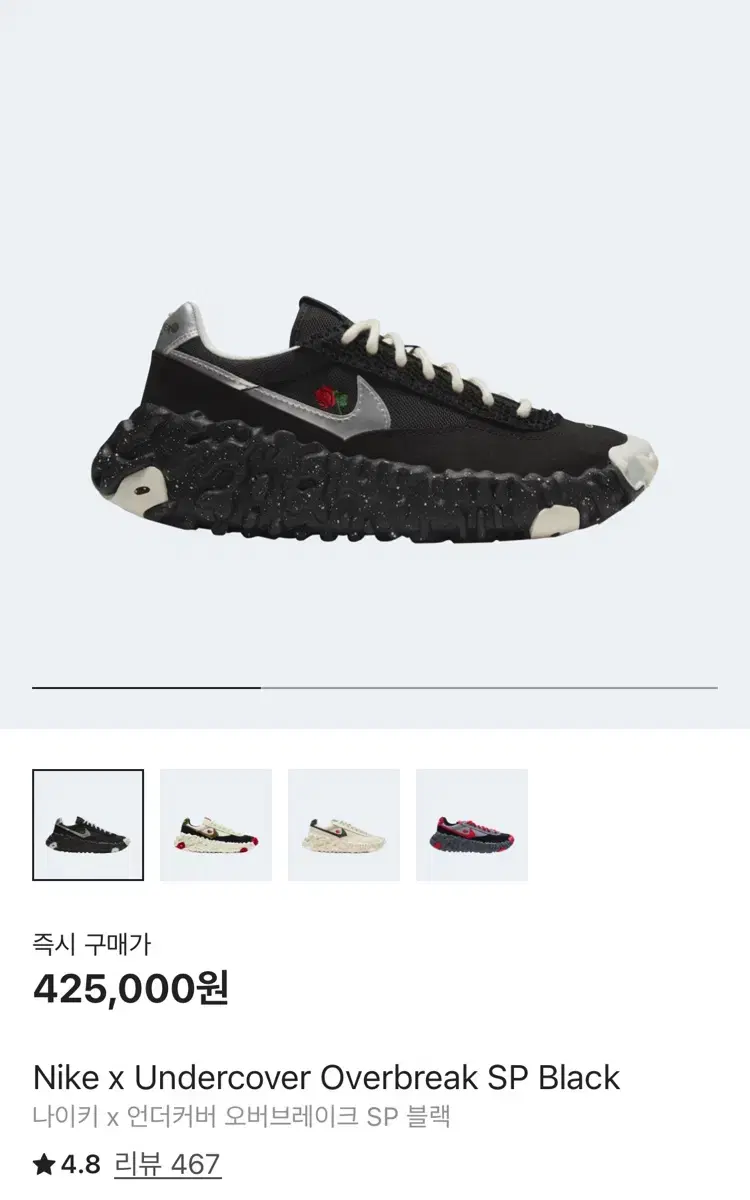Click the English product title text
The width and height of the screenshot is (750, 1200).
click(x=326, y=1078)
